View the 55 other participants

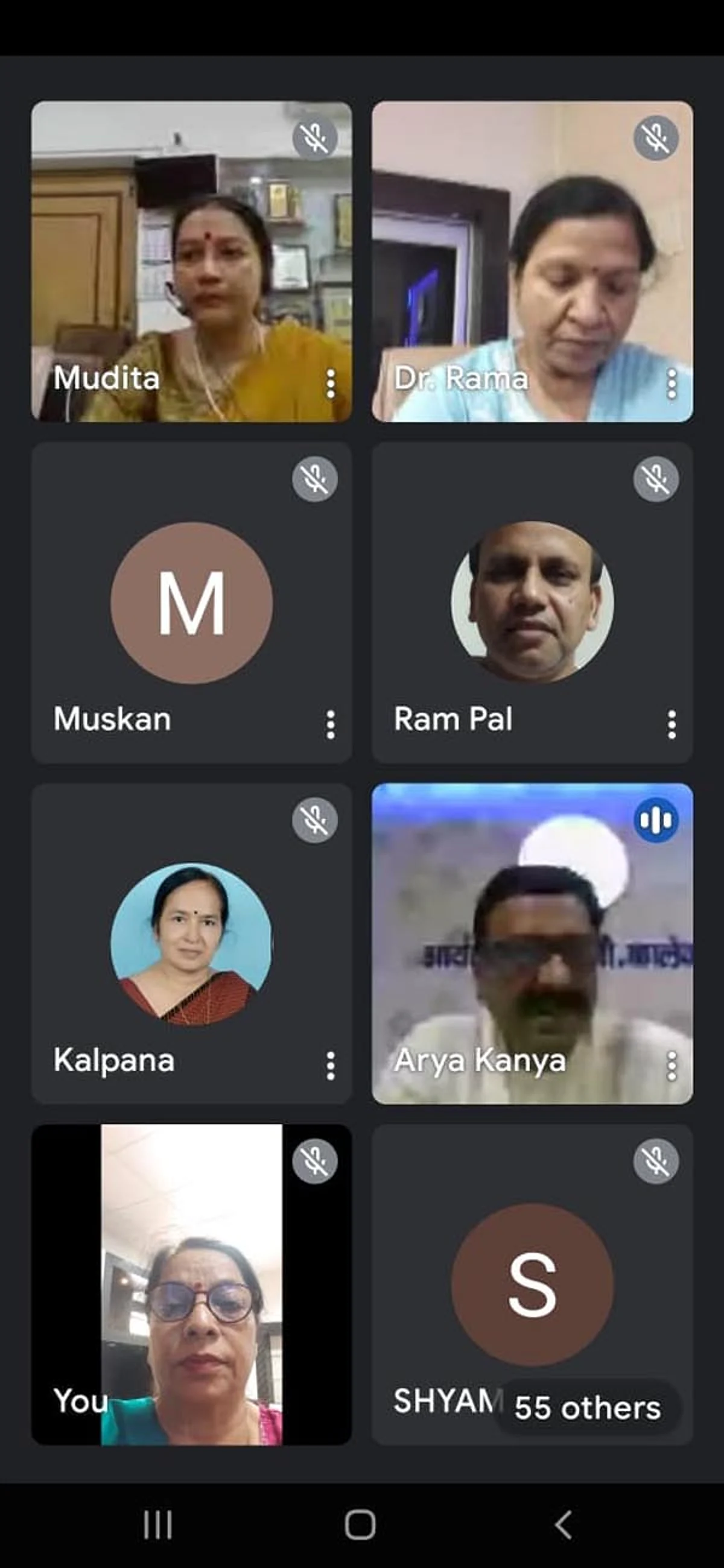(x=587, y=1408)
